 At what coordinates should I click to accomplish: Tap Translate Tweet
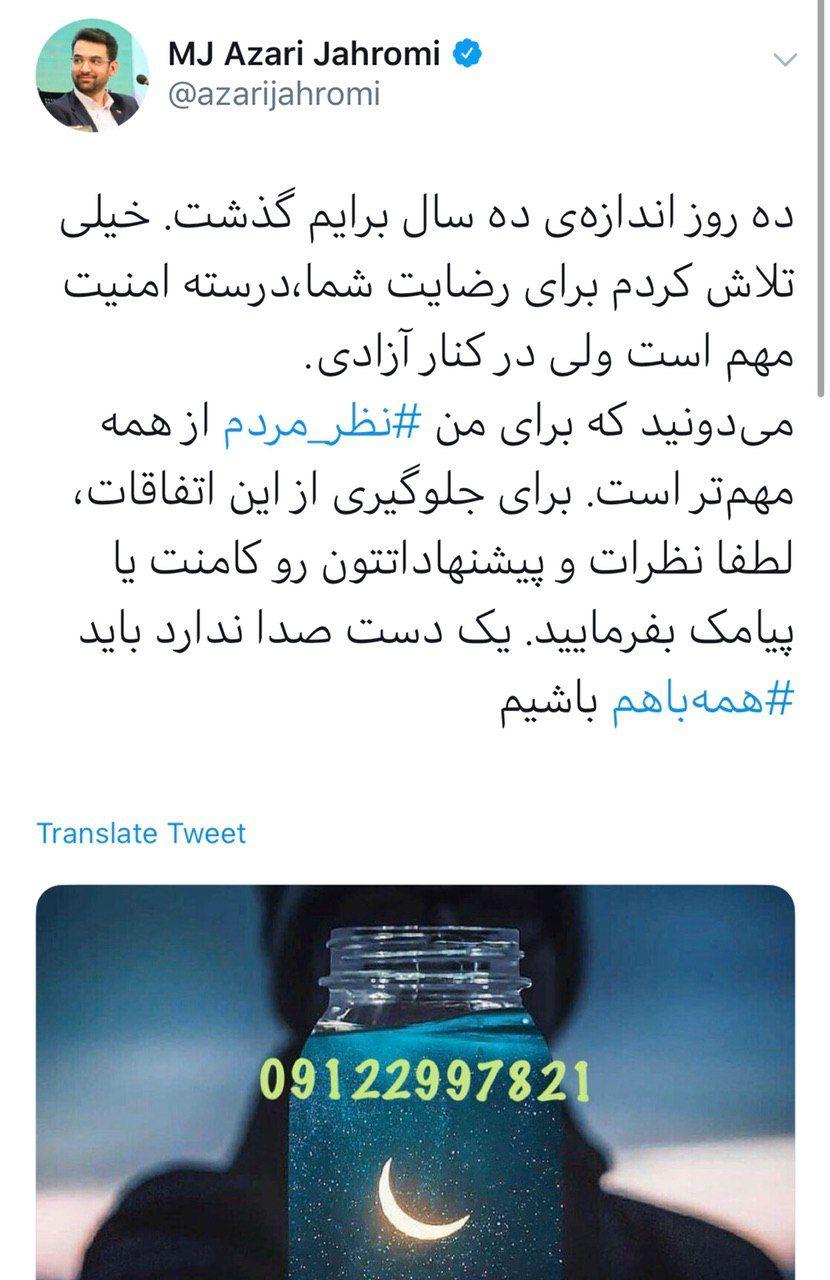point(142,833)
